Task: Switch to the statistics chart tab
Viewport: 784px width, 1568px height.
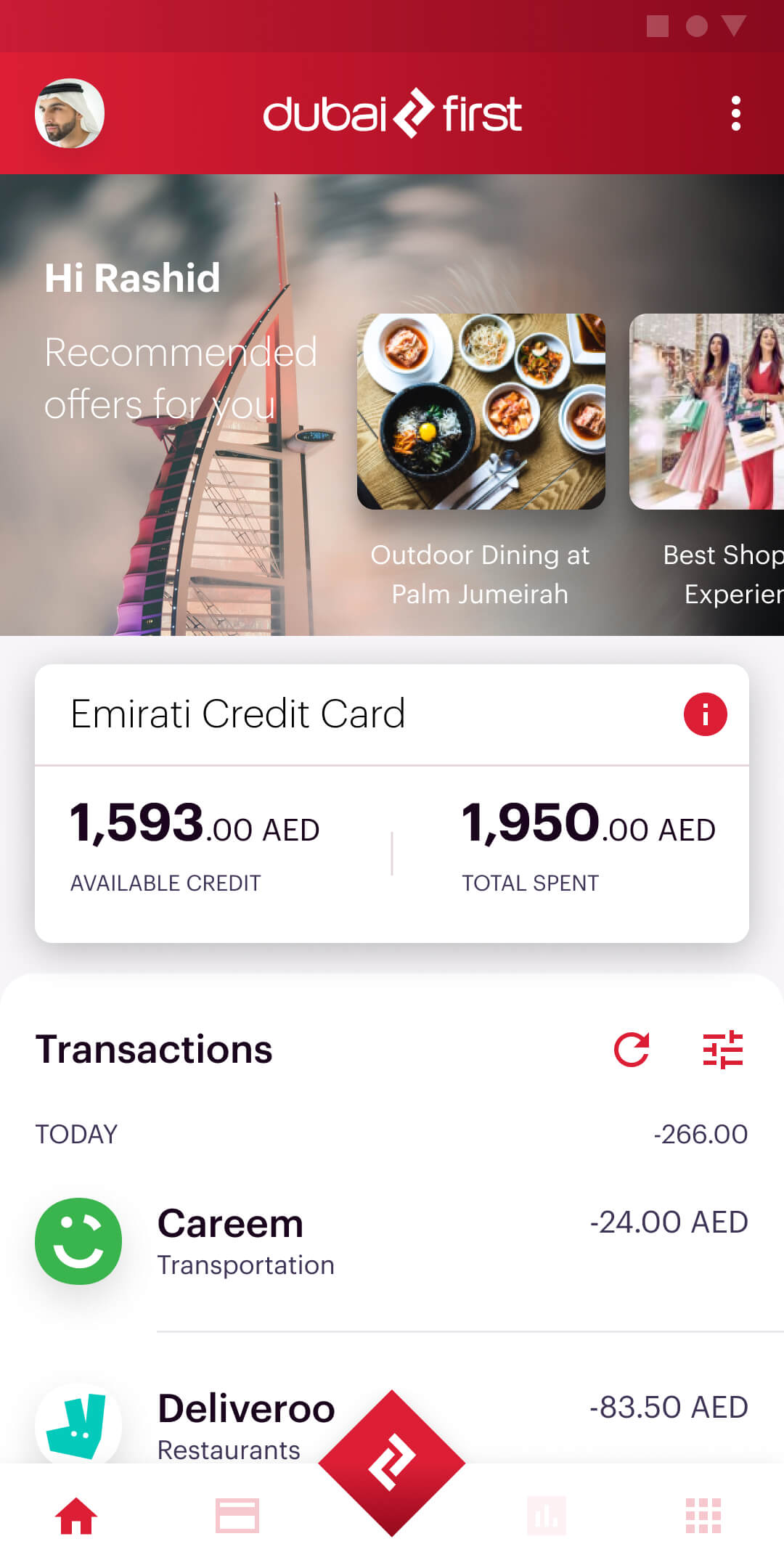Action: pos(546,1516)
